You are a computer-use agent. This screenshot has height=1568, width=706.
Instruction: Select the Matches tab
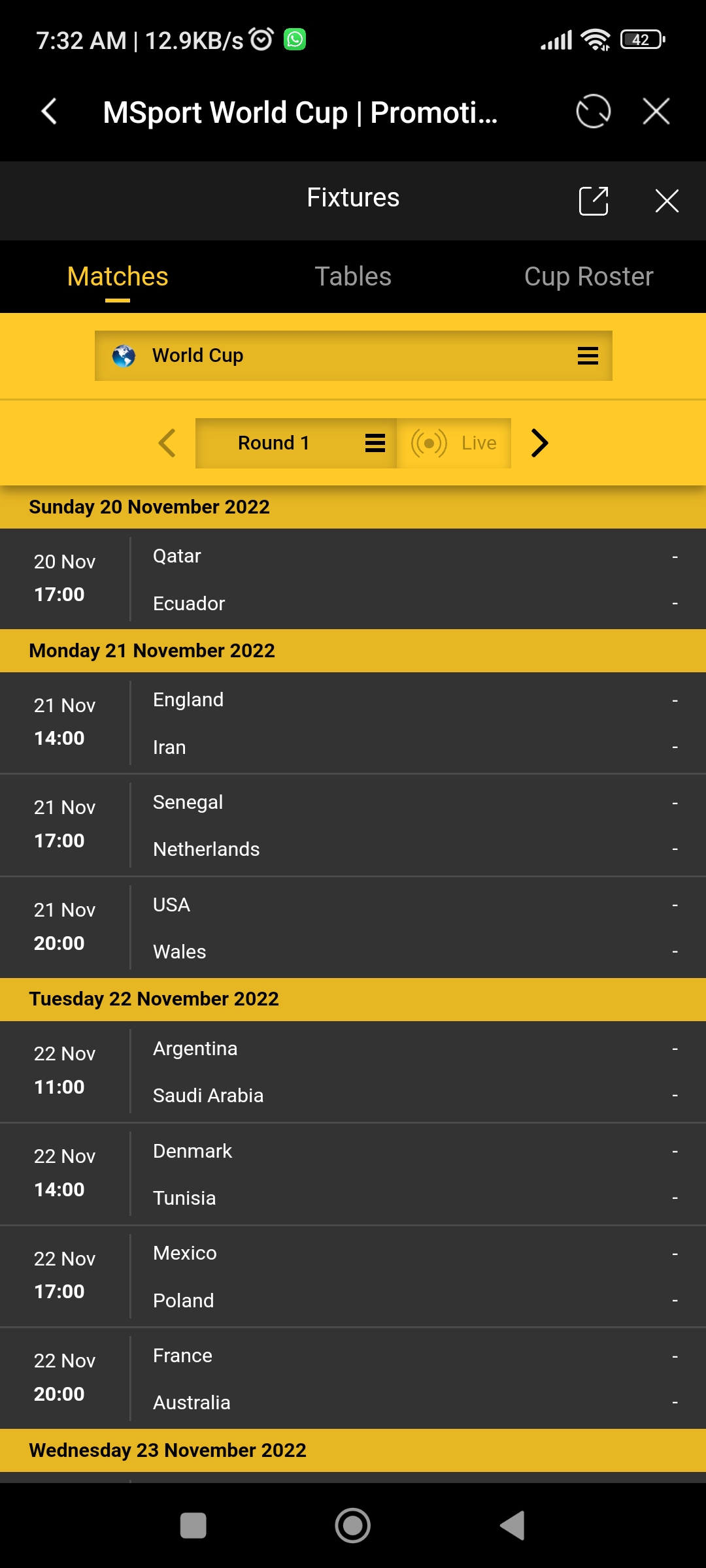[x=117, y=275]
